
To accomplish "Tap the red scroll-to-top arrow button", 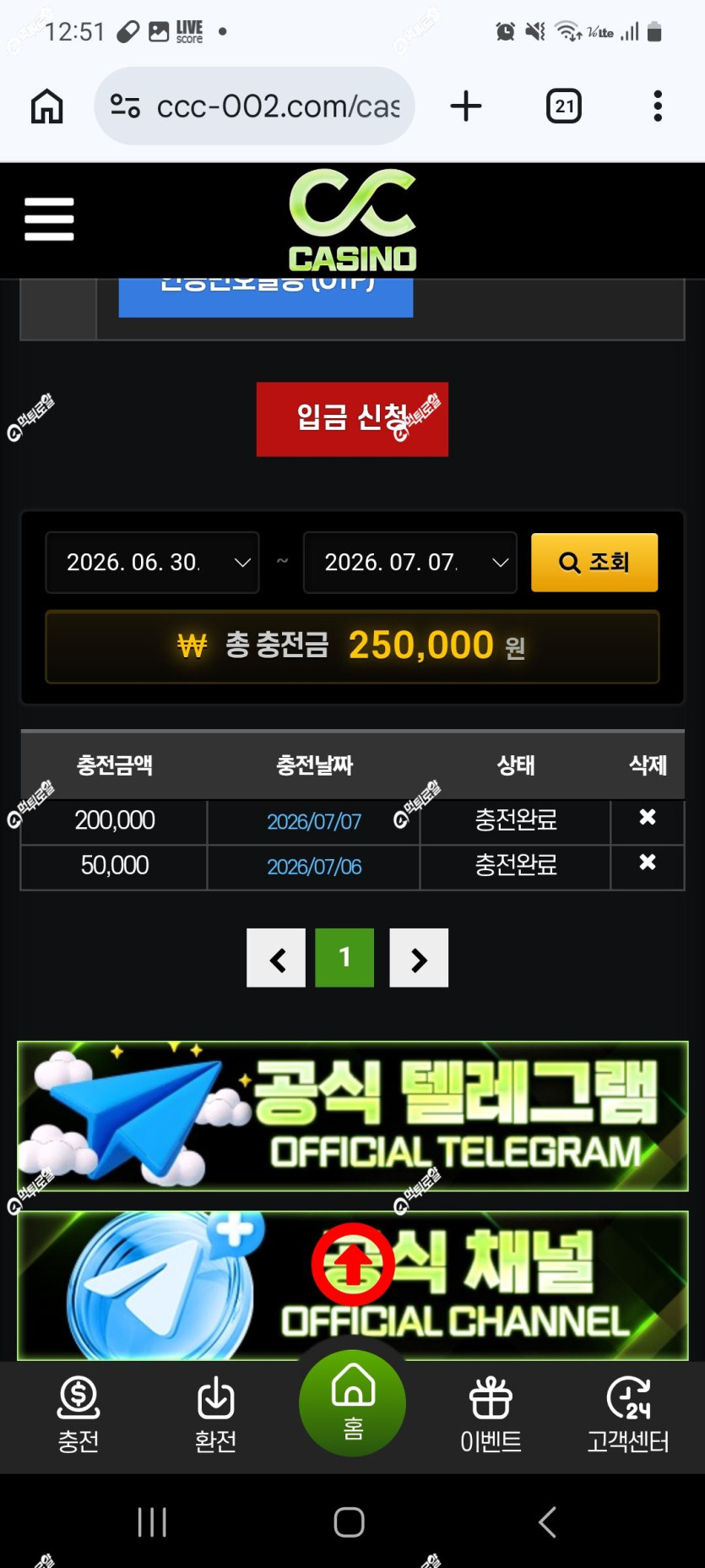I will (353, 1265).
